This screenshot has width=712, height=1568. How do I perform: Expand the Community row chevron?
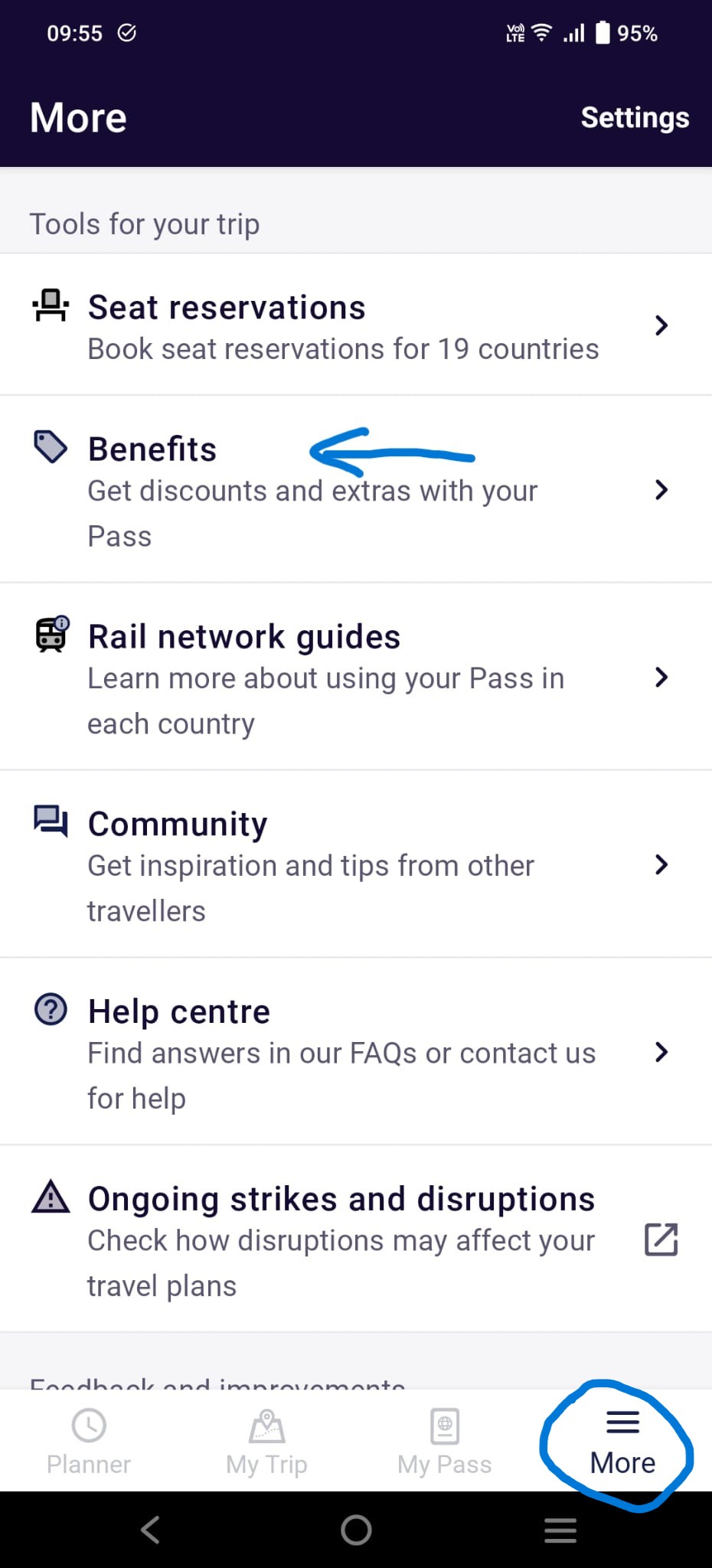[x=661, y=865]
